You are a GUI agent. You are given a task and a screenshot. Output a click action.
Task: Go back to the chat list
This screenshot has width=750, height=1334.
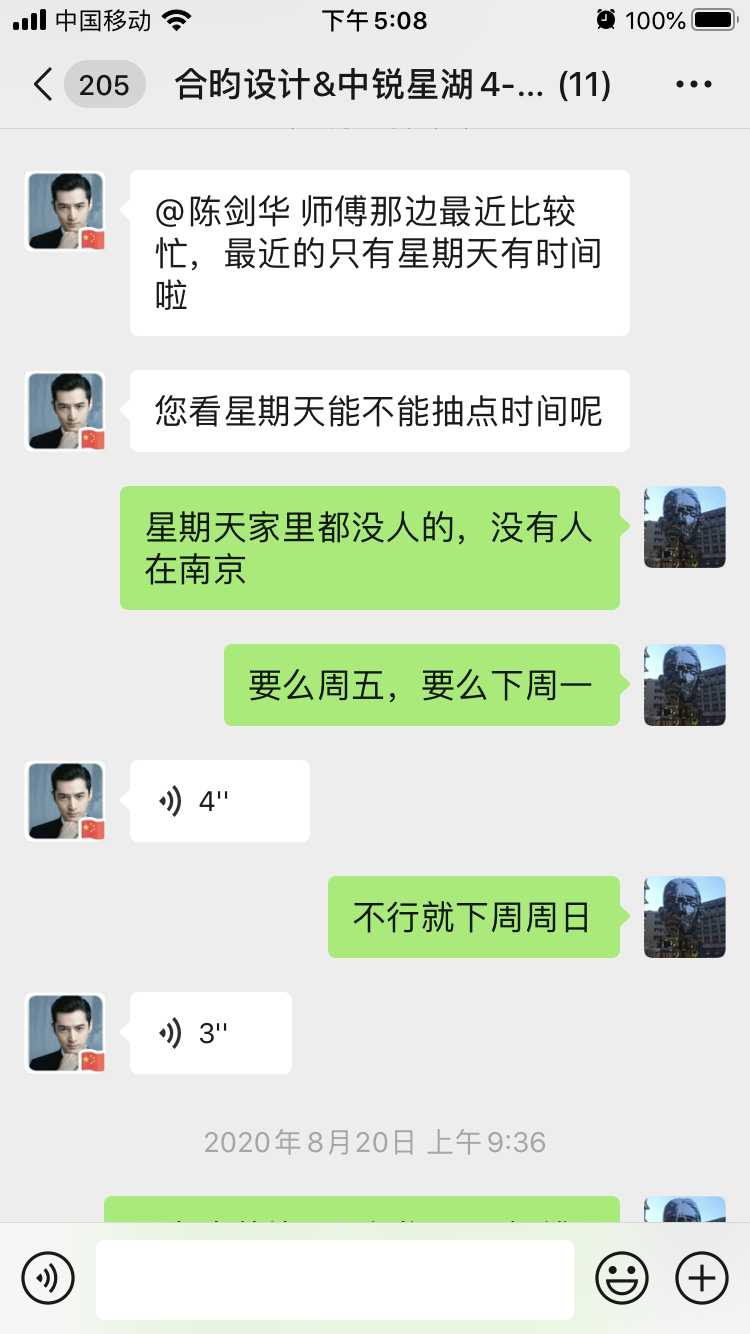click(42, 85)
